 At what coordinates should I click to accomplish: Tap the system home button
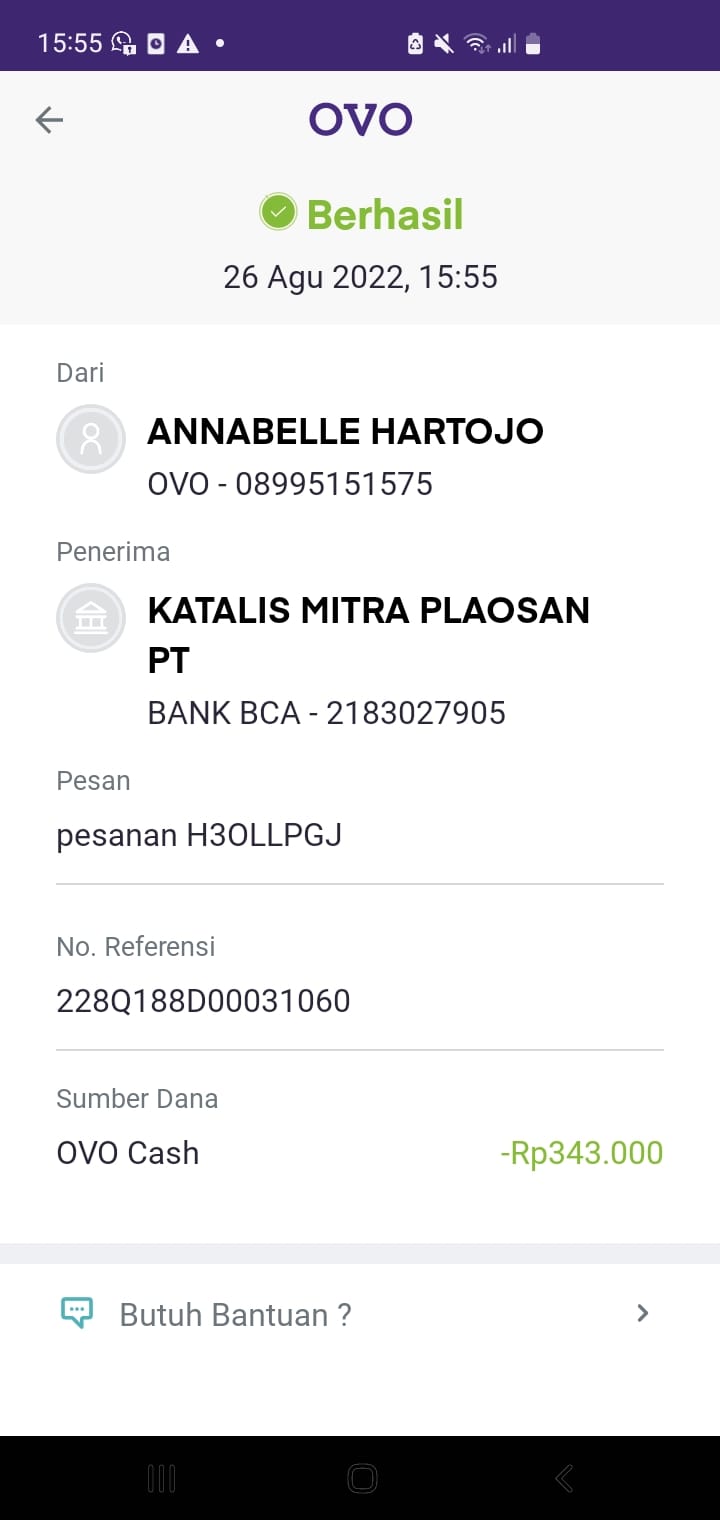pos(362,1478)
